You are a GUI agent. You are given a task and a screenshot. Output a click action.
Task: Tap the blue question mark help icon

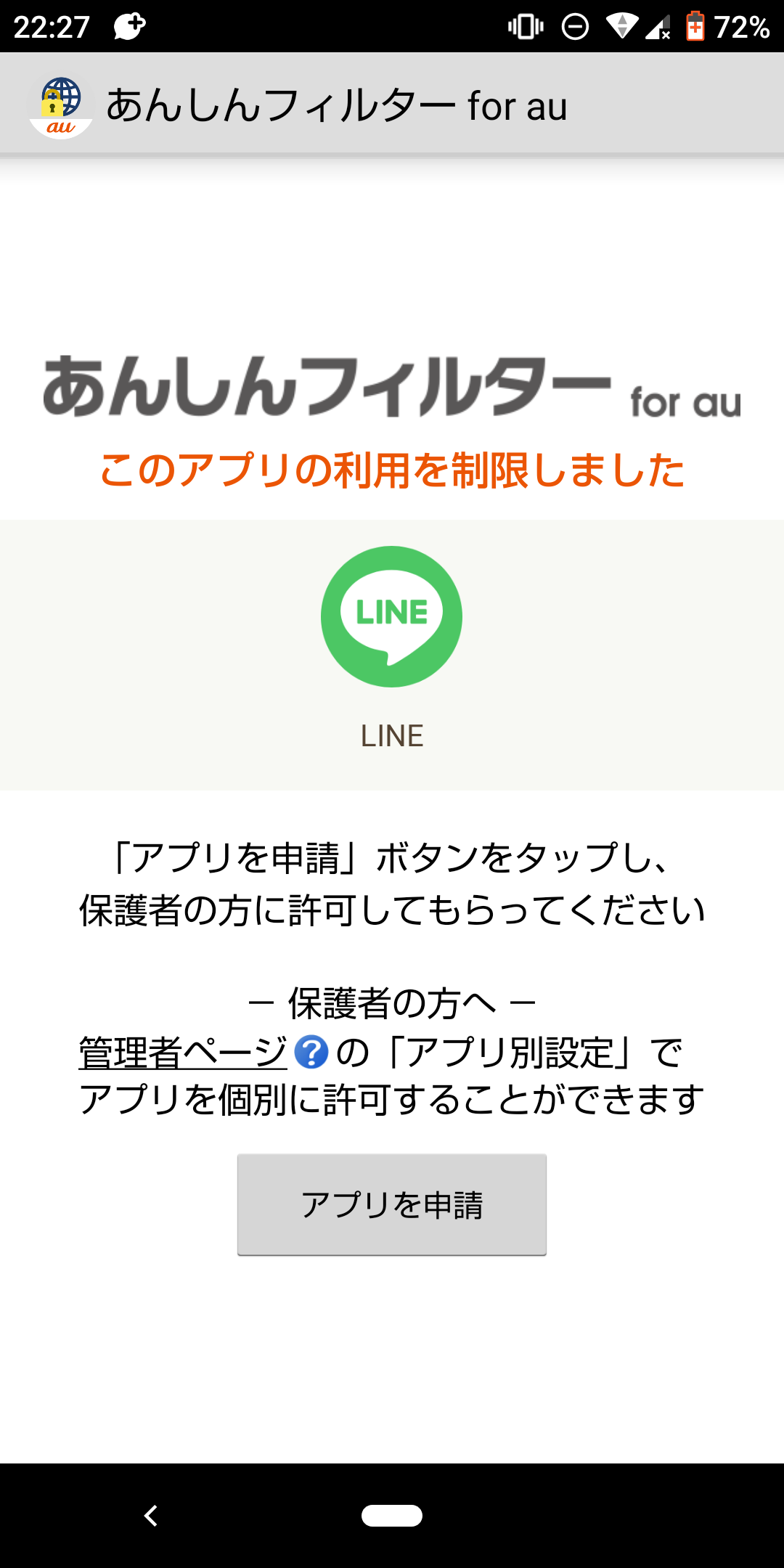click(x=311, y=1052)
